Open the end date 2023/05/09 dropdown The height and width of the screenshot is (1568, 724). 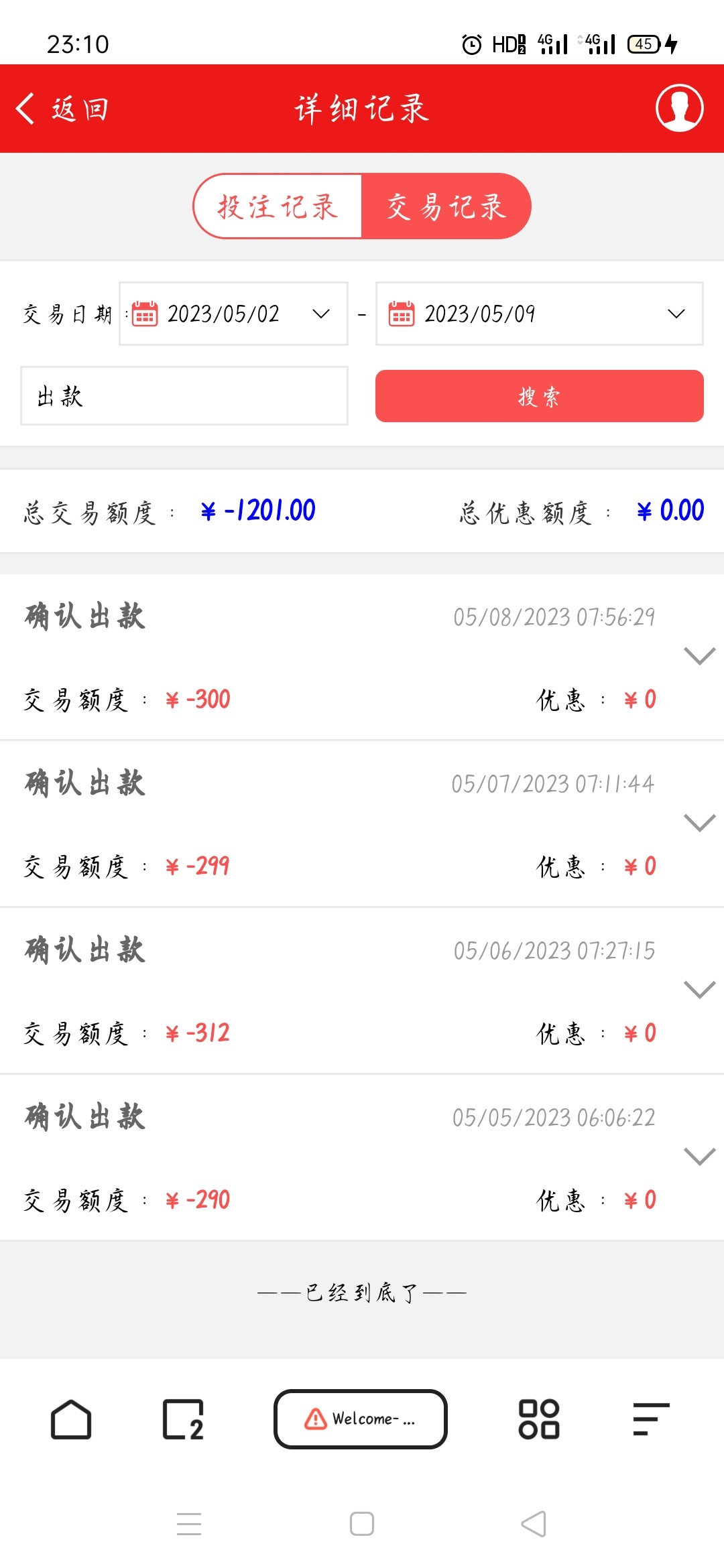pyautogui.click(x=675, y=313)
